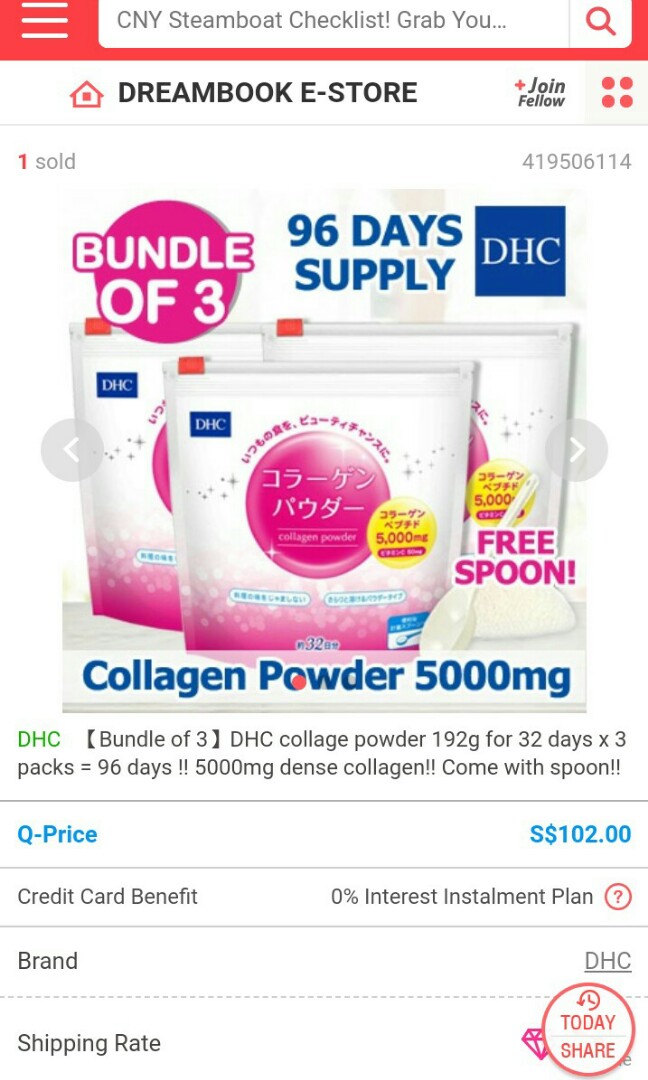Open the DHC brand link
The height and width of the screenshot is (1080, 648).
tap(607, 961)
